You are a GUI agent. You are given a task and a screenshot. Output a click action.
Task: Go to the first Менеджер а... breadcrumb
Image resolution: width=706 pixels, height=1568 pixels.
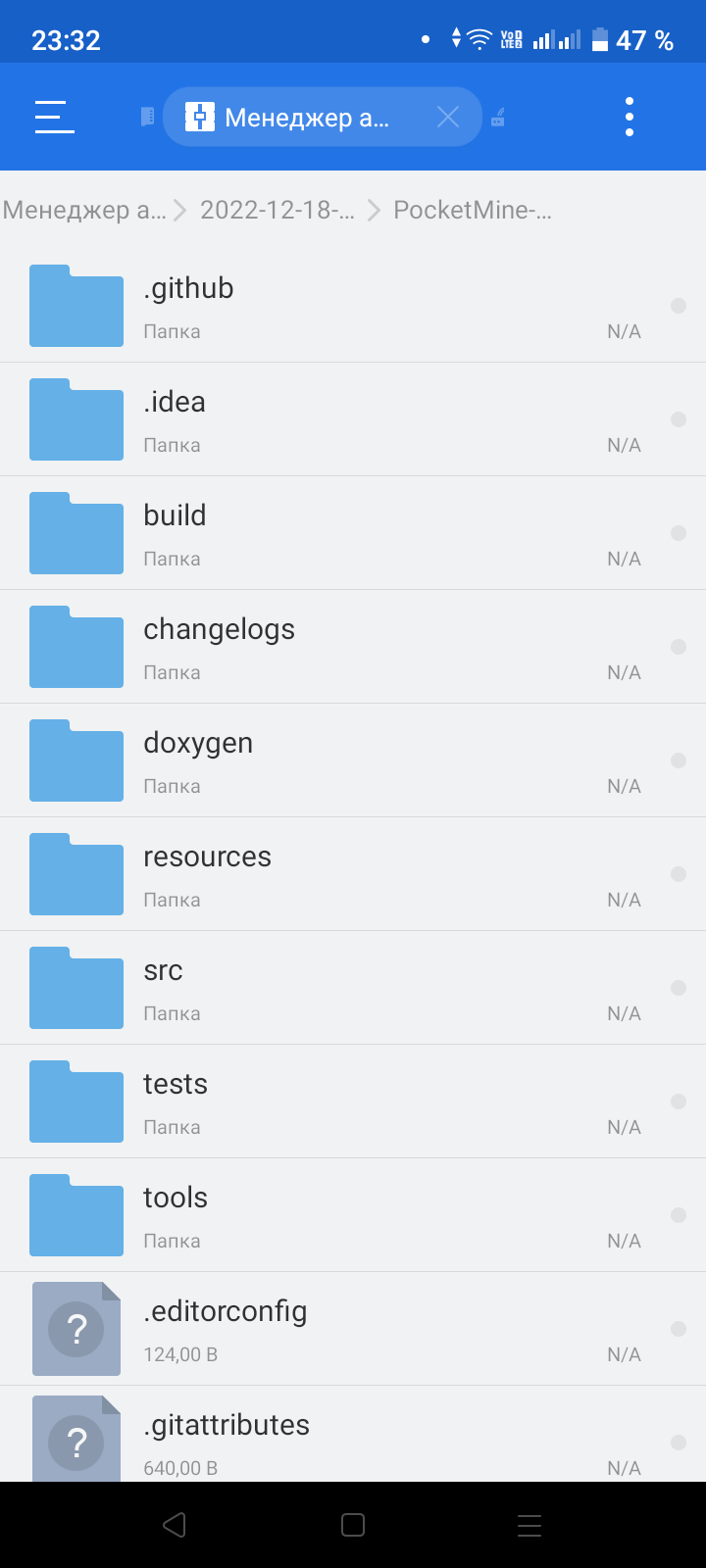[84, 210]
